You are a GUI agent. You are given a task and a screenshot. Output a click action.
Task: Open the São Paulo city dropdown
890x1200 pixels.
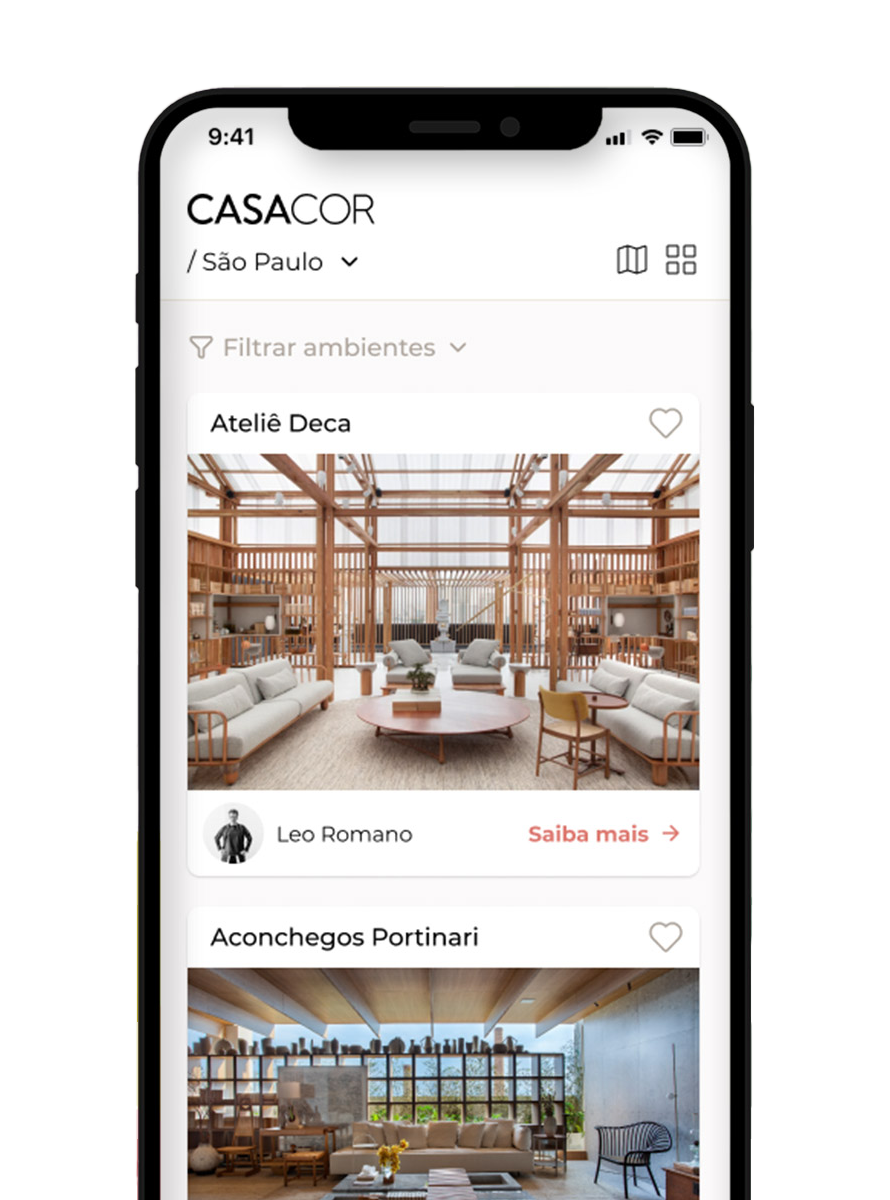pyautogui.click(x=273, y=262)
